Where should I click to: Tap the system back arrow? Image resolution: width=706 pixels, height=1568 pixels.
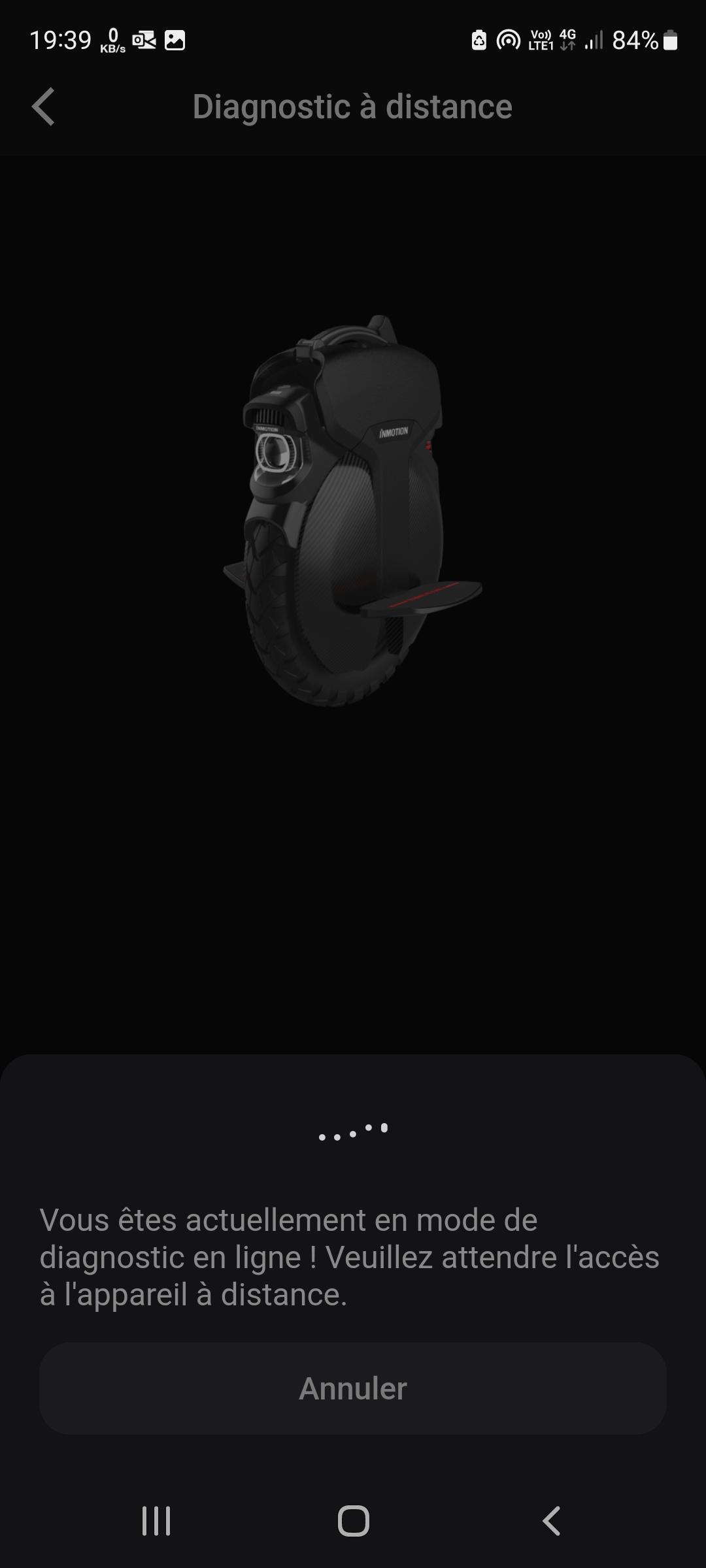click(x=551, y=1521)
